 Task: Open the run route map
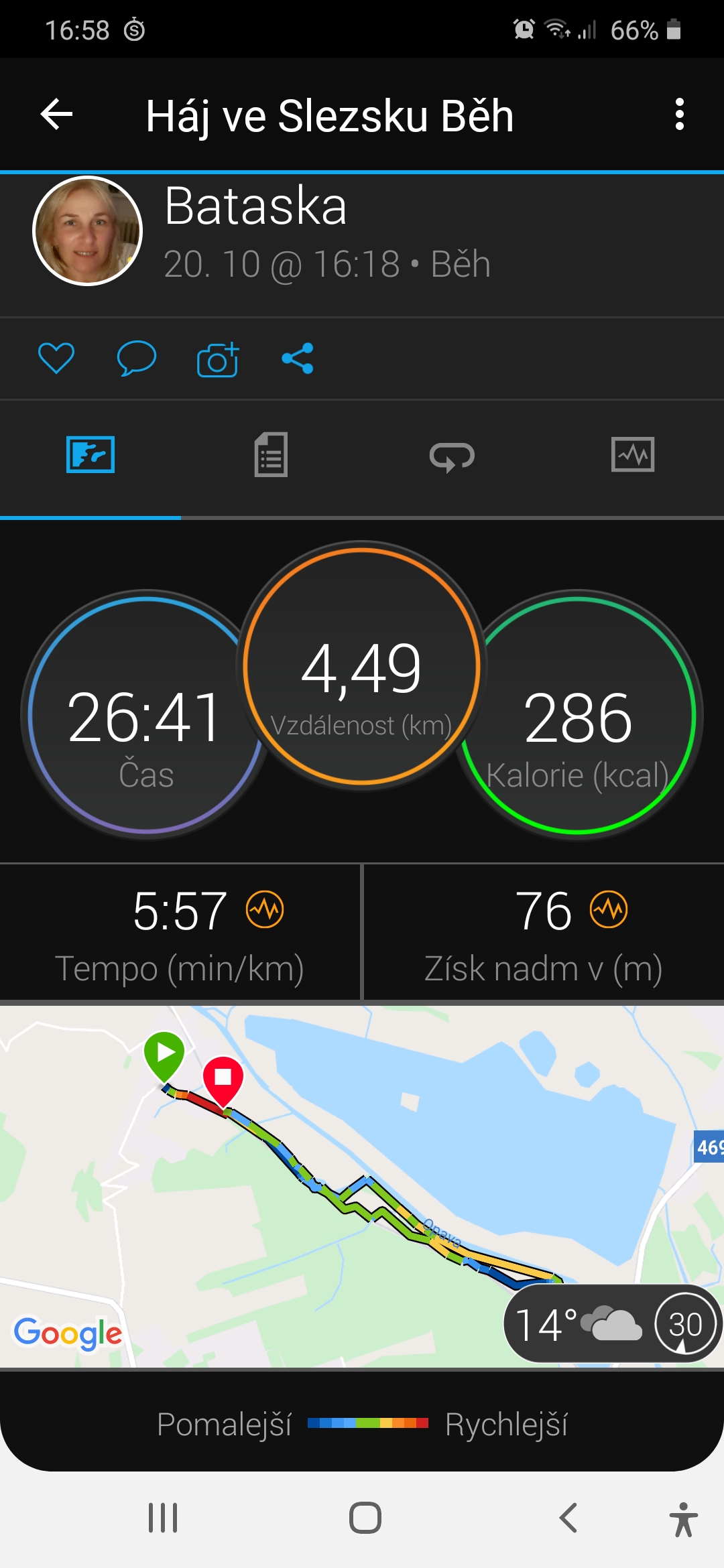[x=362, y=1186]
